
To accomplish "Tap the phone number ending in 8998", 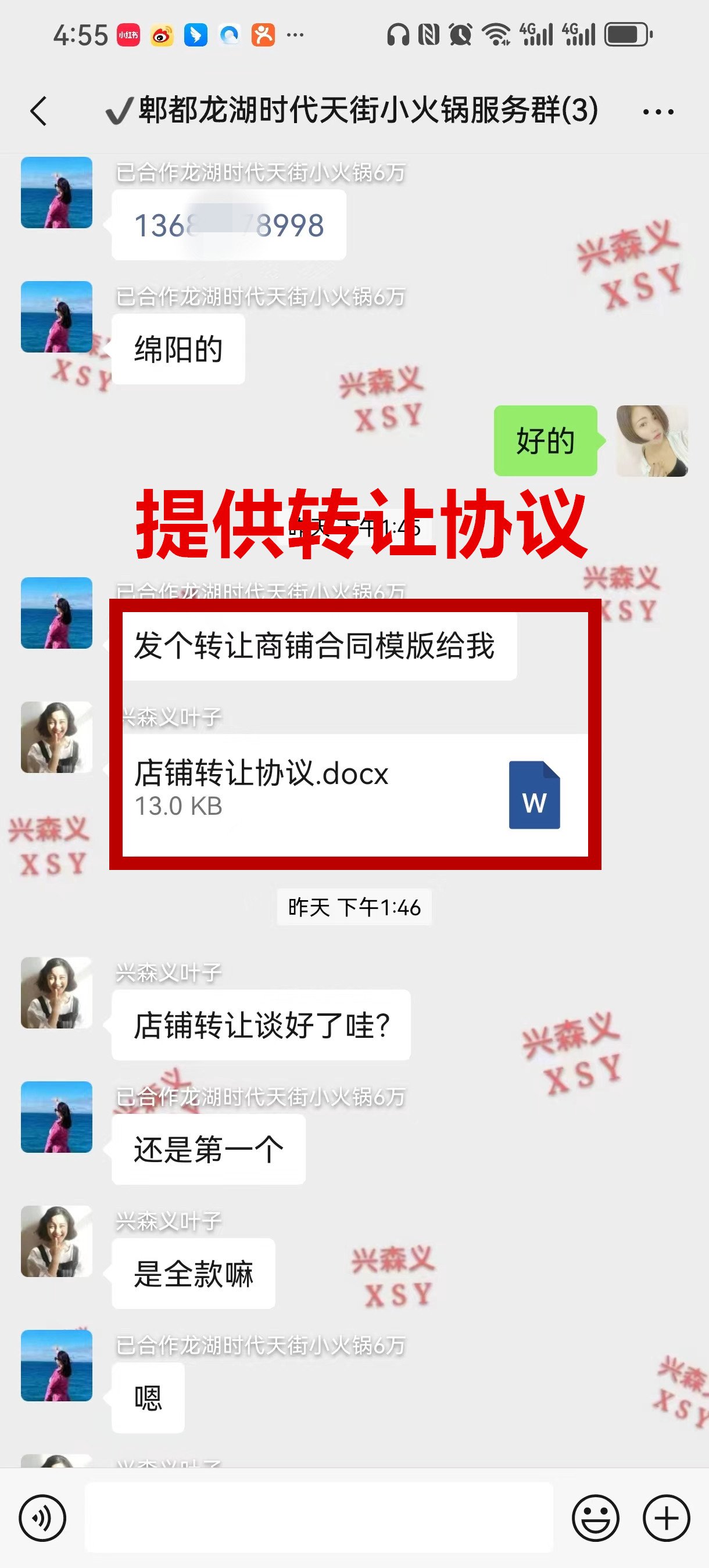I will point(228,225).
